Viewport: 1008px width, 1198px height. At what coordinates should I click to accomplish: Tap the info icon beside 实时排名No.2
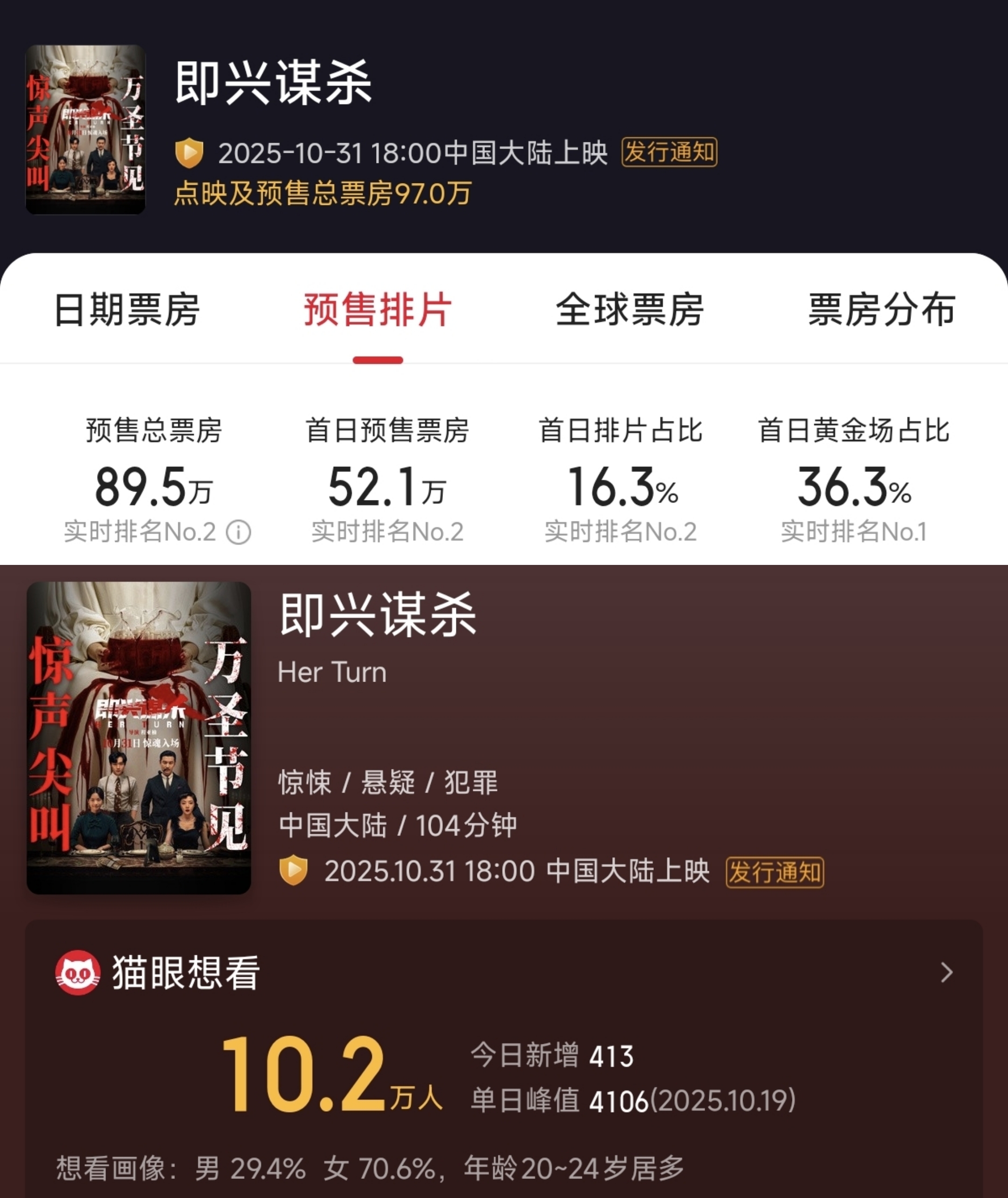[238, 533]
